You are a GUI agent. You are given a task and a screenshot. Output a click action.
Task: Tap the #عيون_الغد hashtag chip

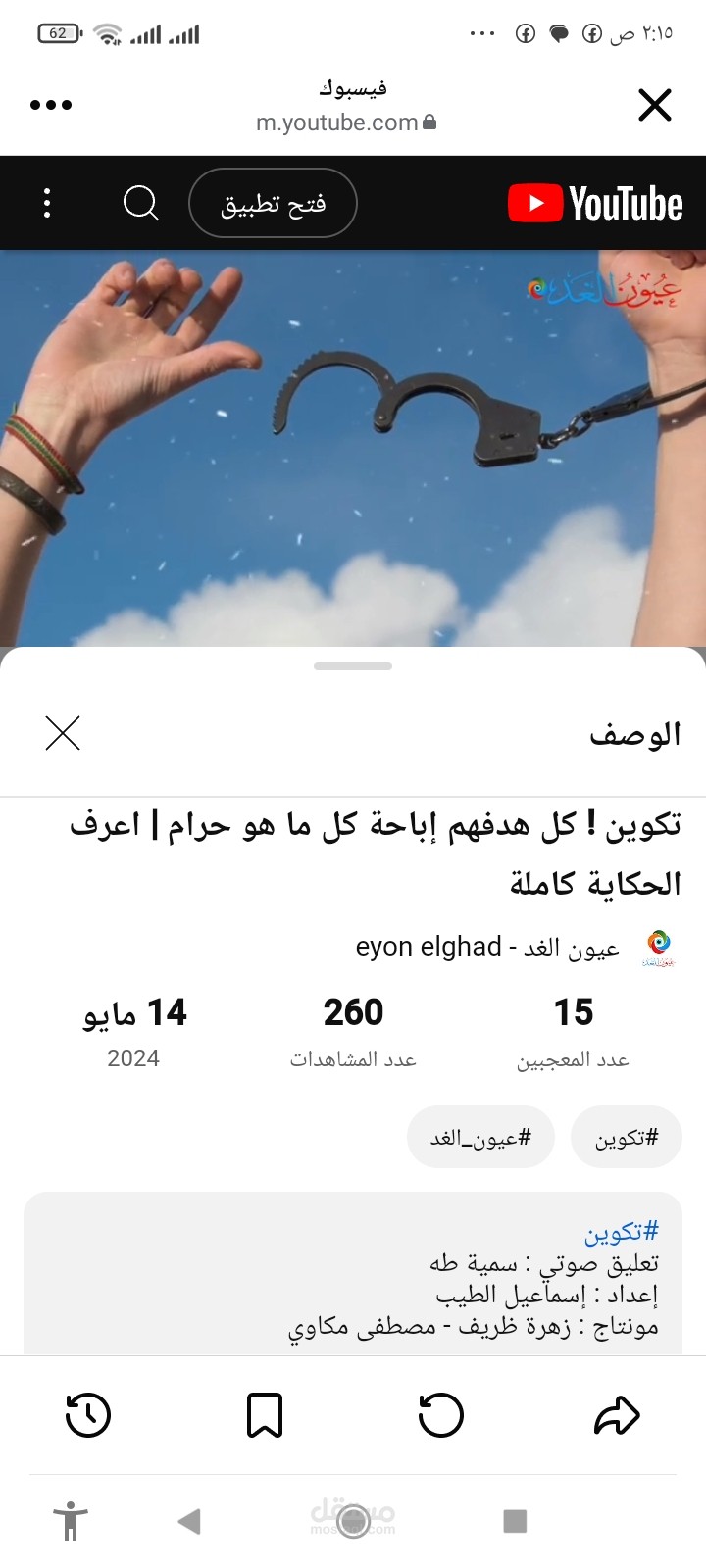pos(480,1137)
